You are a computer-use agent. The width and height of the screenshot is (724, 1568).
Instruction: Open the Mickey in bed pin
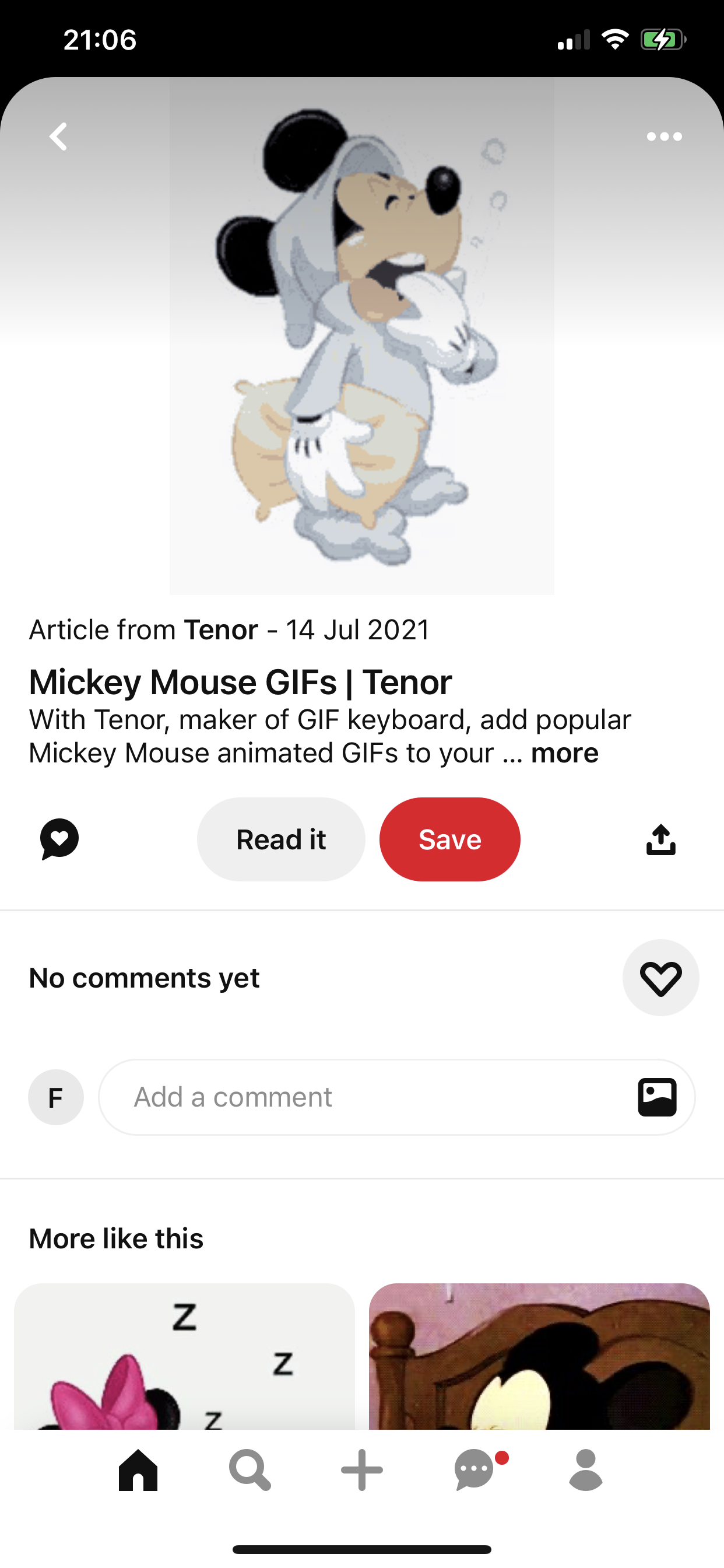(x=539, y=1356)
